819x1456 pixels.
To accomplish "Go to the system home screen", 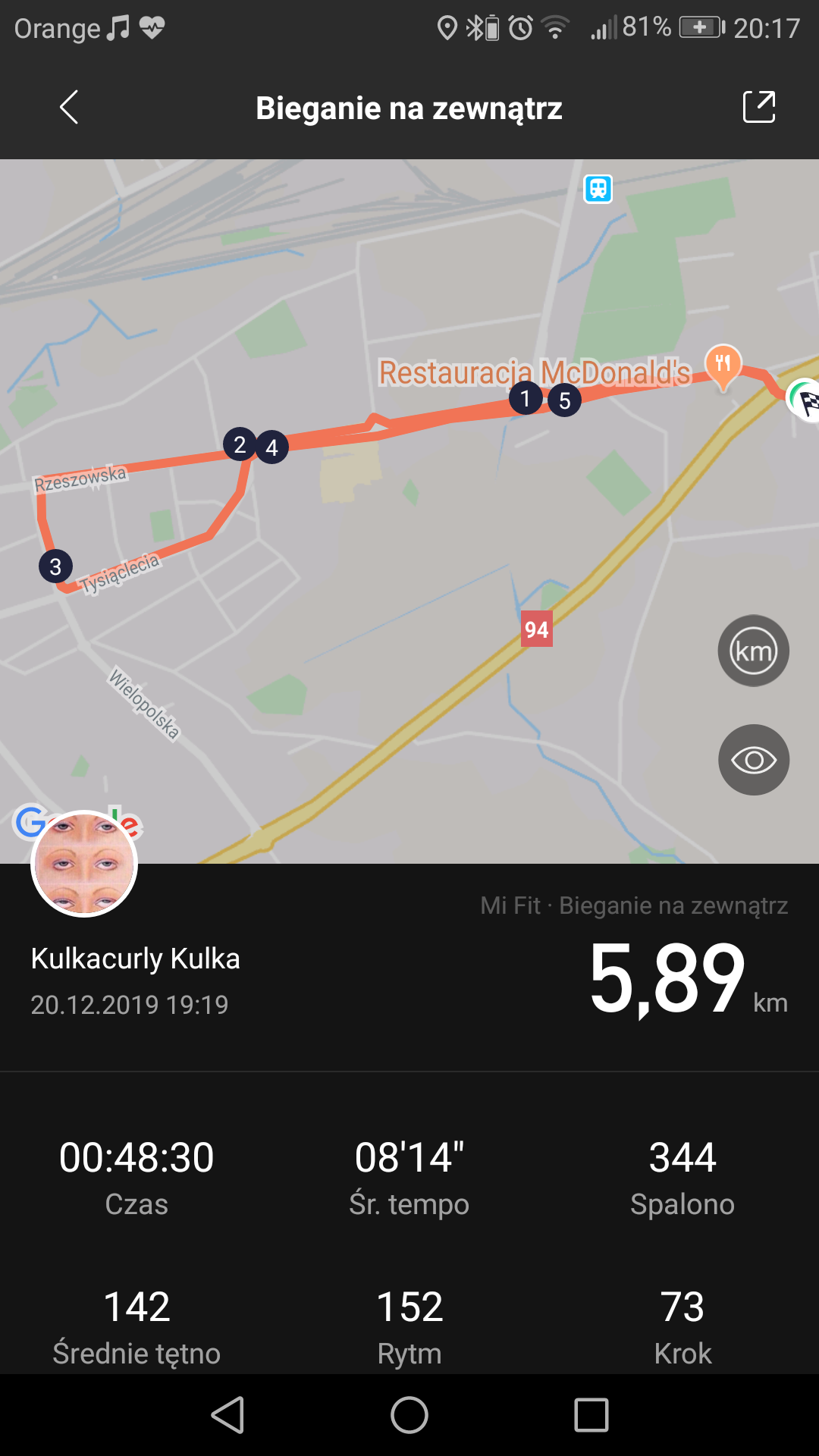I will (x=409, y=1415).
